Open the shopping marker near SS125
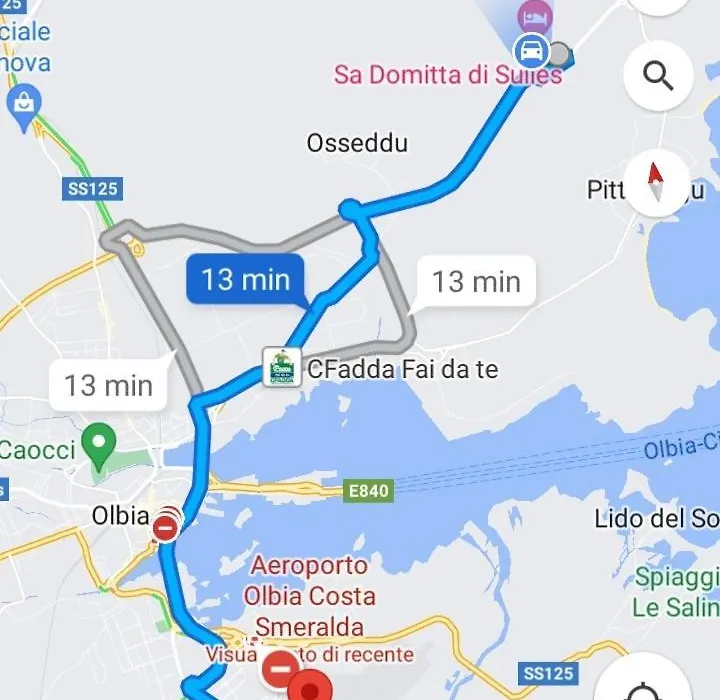720x700 pixels. pos(21,102)
